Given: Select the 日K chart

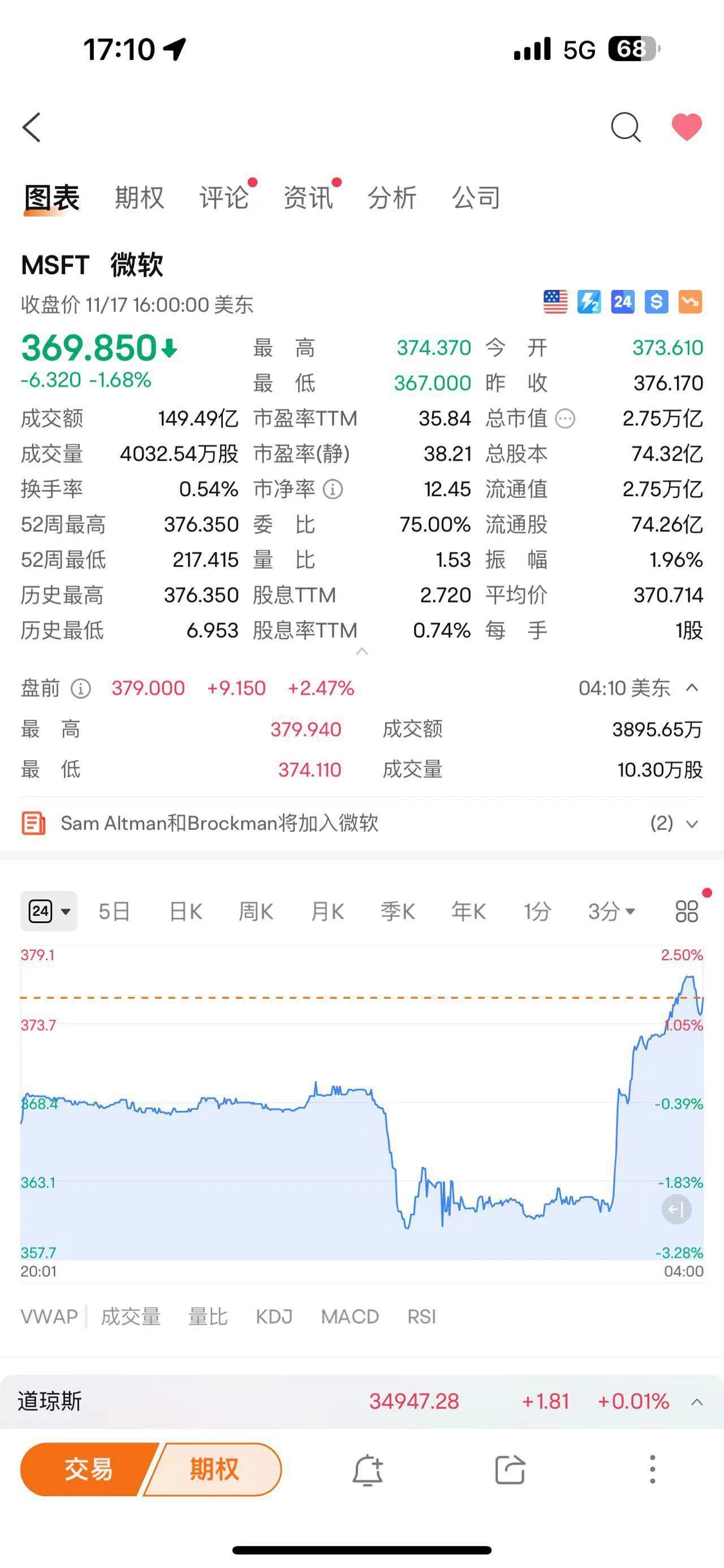Looking at the screenshot, I should point(186,911).
